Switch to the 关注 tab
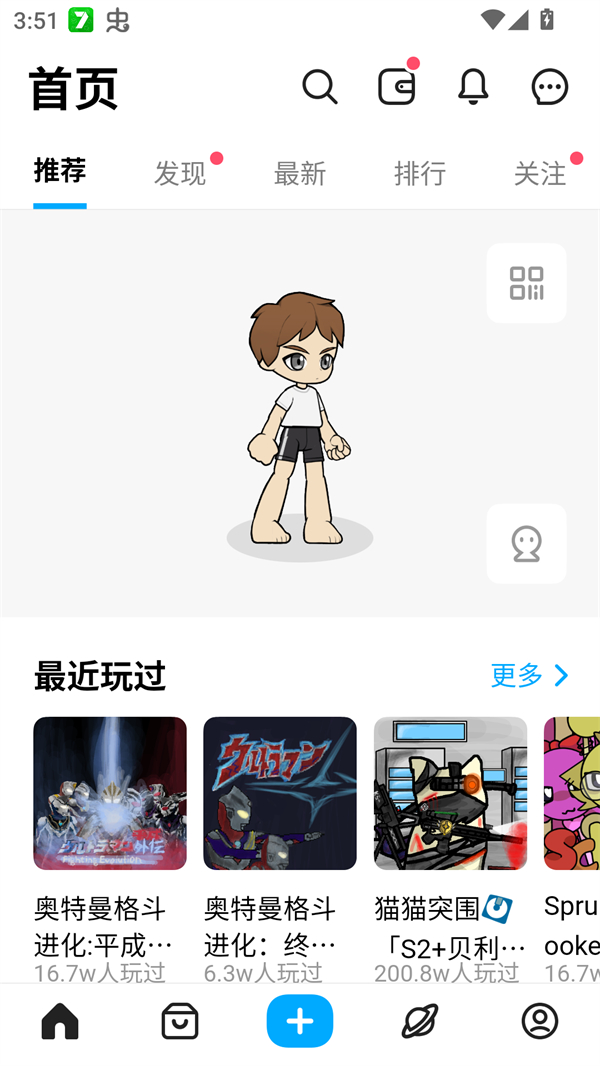Screen dimensions: 600x1066 540,173
